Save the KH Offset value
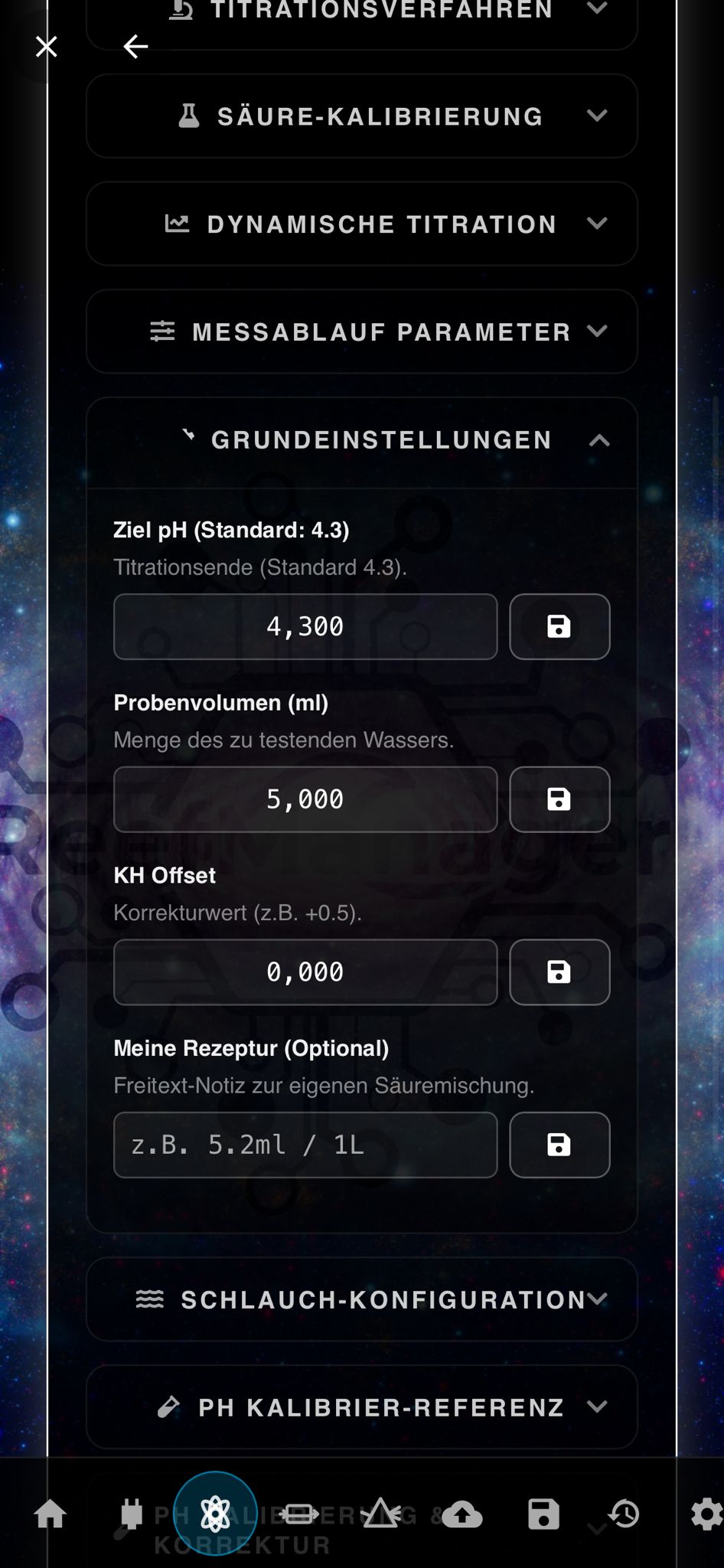Viewport: 724px width, 1568px height. click(559, 972)
